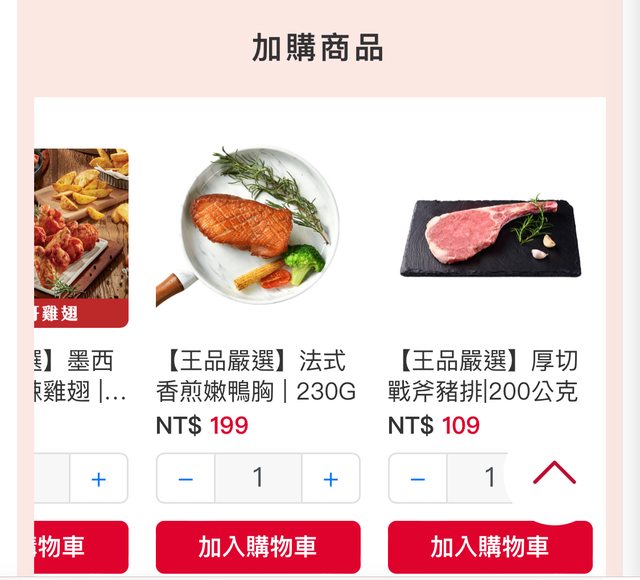The height and width of the screenshot is (580, 640).
Task: Increase quantity of 法式香煎嫩鴨胸
Action: (x=330, y=479)
